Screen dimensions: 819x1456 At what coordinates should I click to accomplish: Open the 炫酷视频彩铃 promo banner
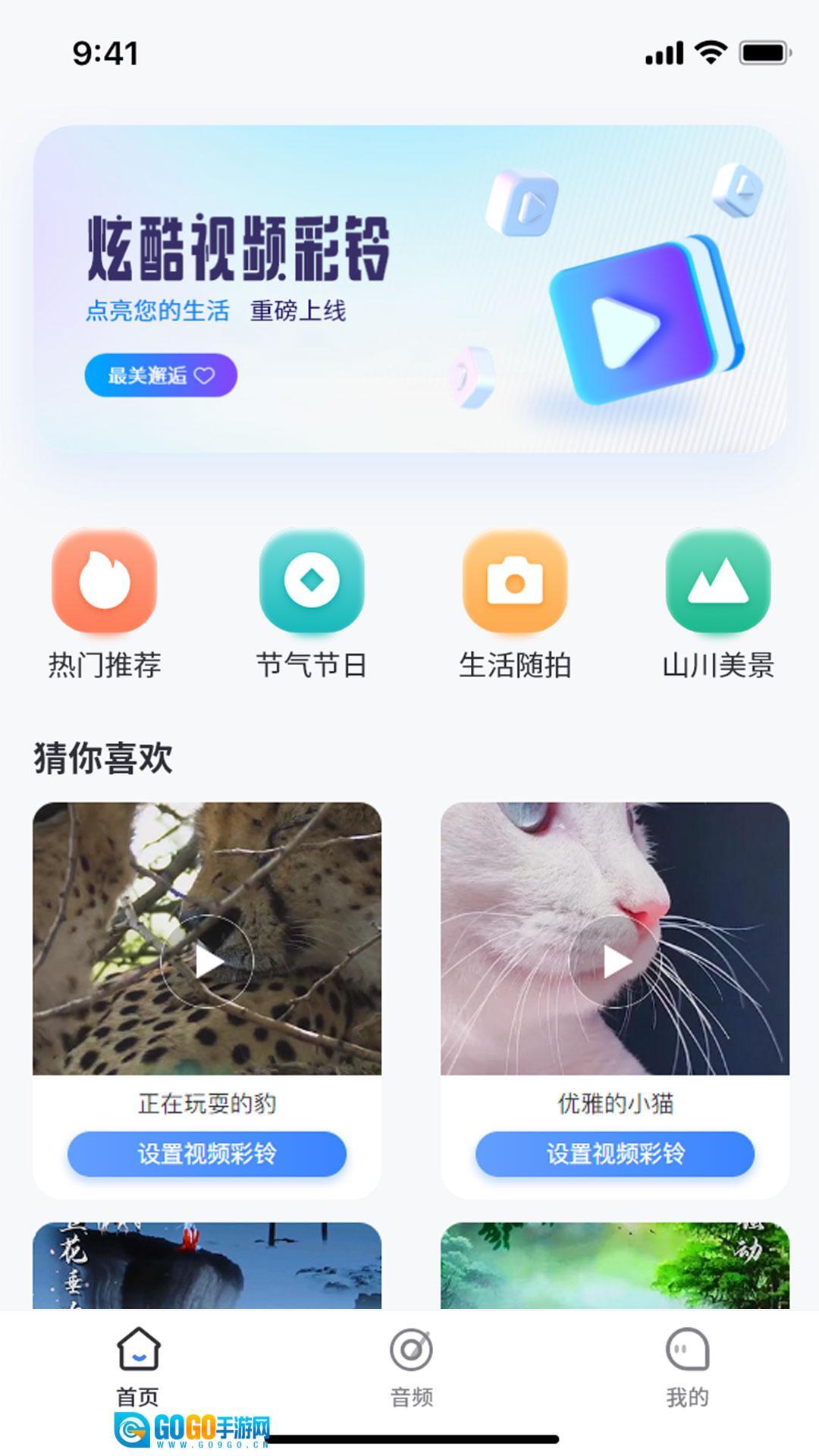click(409, 288)
